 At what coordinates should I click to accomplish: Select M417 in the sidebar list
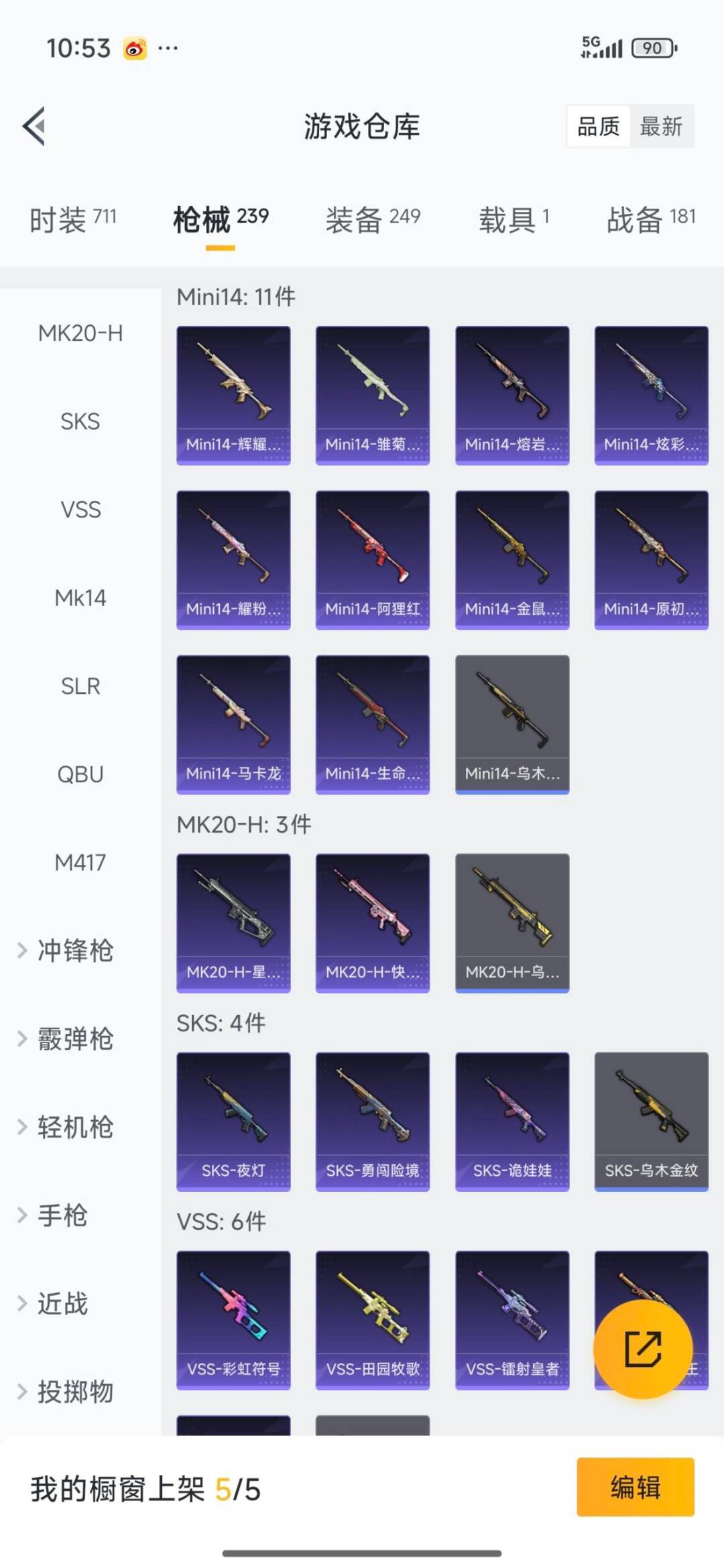tap(80, 862)
